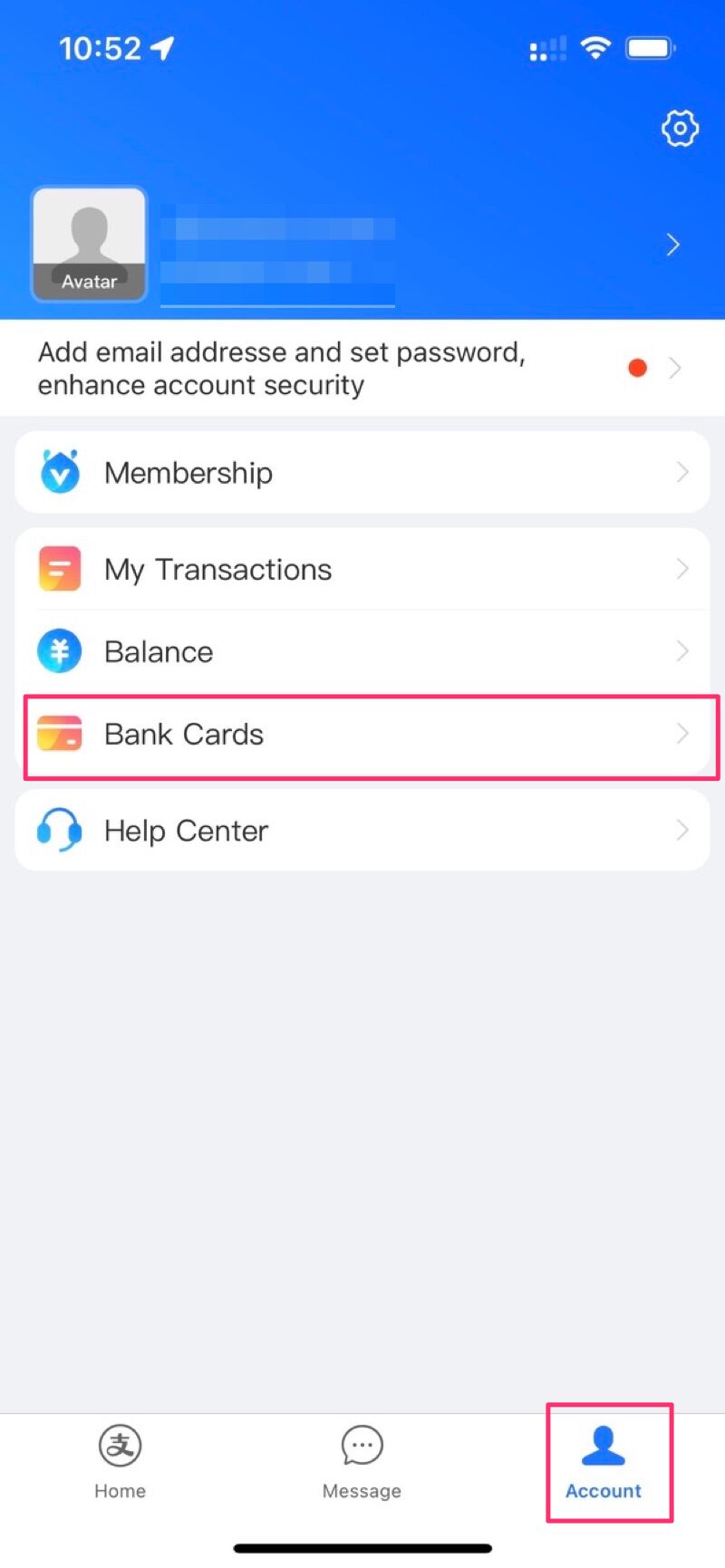
Task: View My Transactions
Action: (362, 570)
